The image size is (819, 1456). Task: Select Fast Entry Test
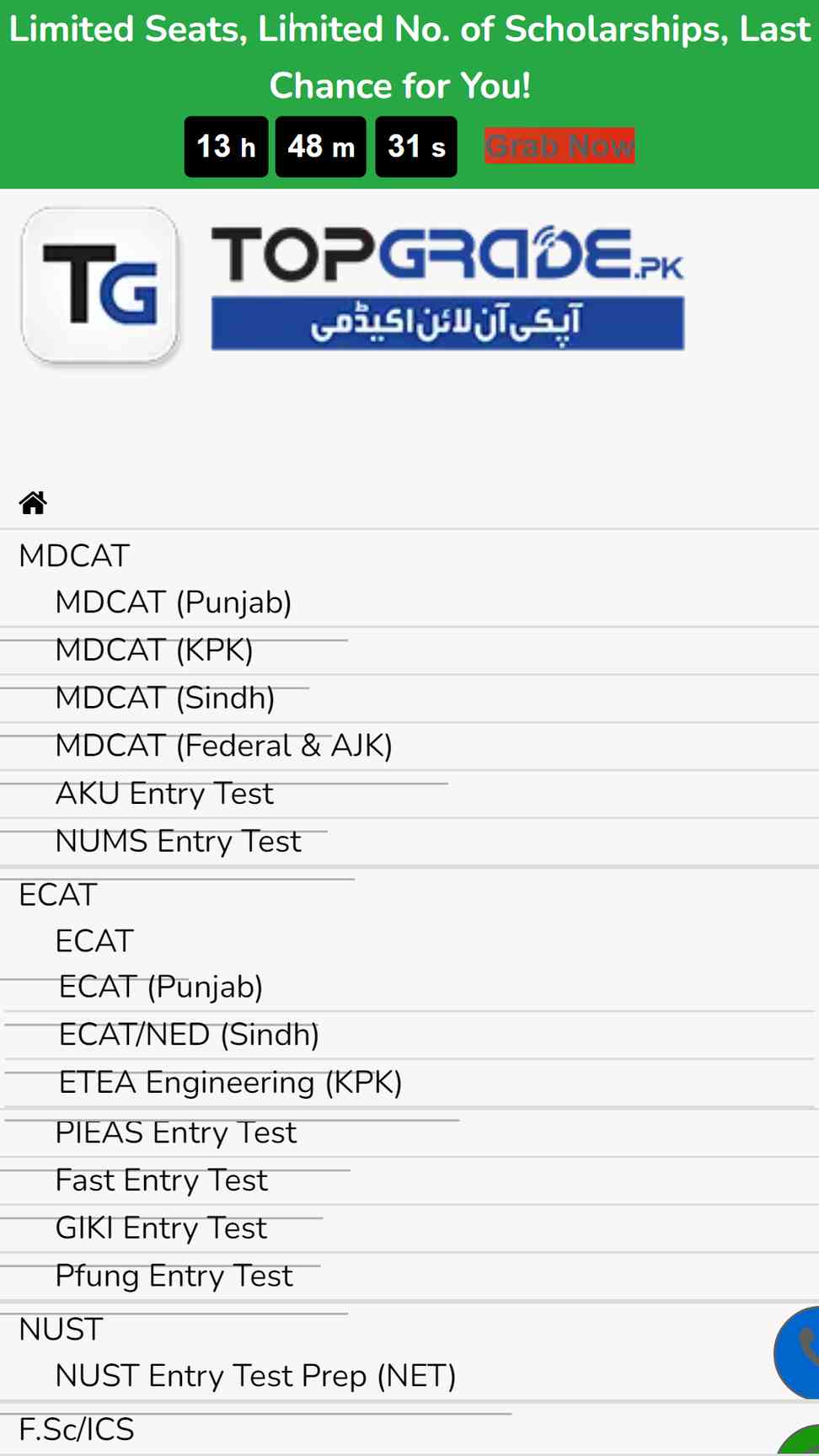162,1180
